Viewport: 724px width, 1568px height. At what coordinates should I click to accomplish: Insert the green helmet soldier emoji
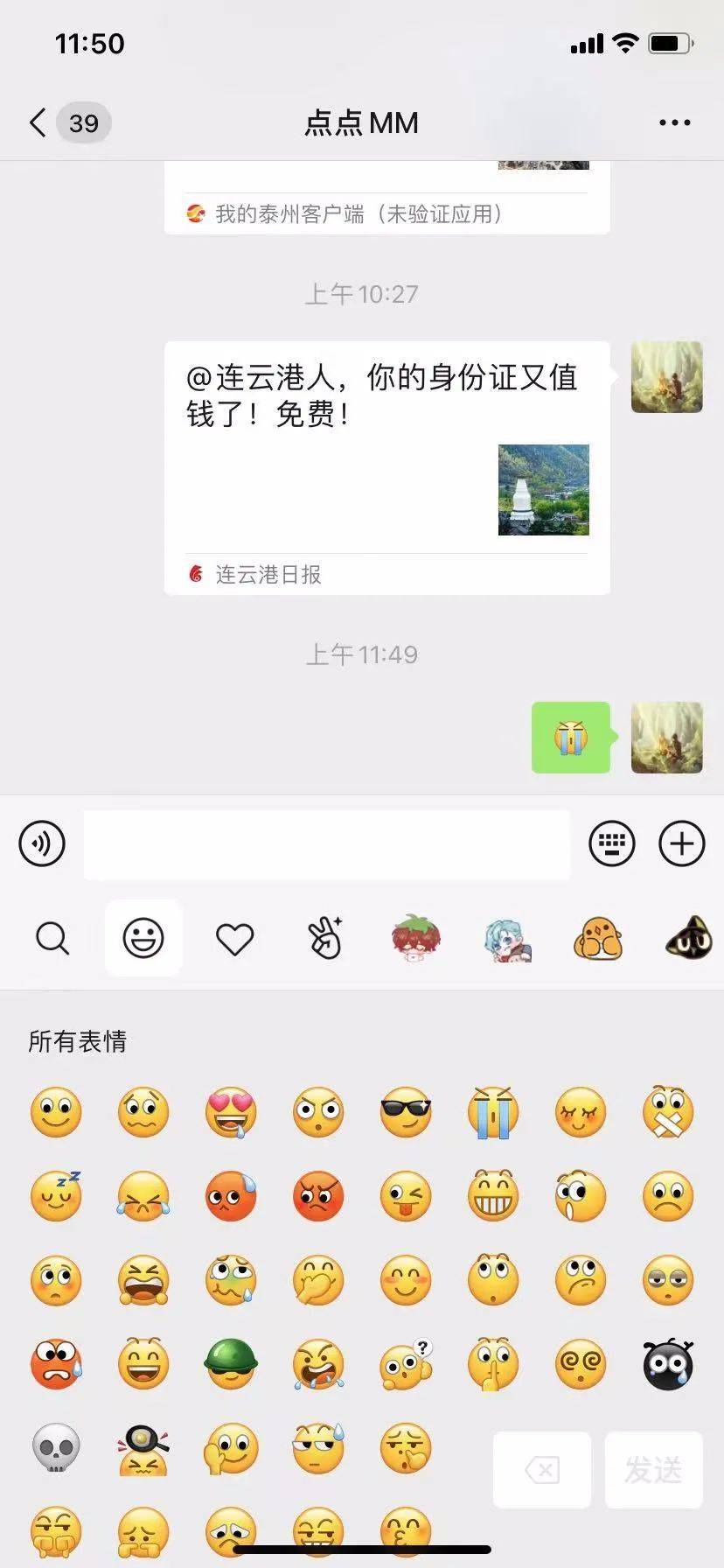[x=231, y=1363]
